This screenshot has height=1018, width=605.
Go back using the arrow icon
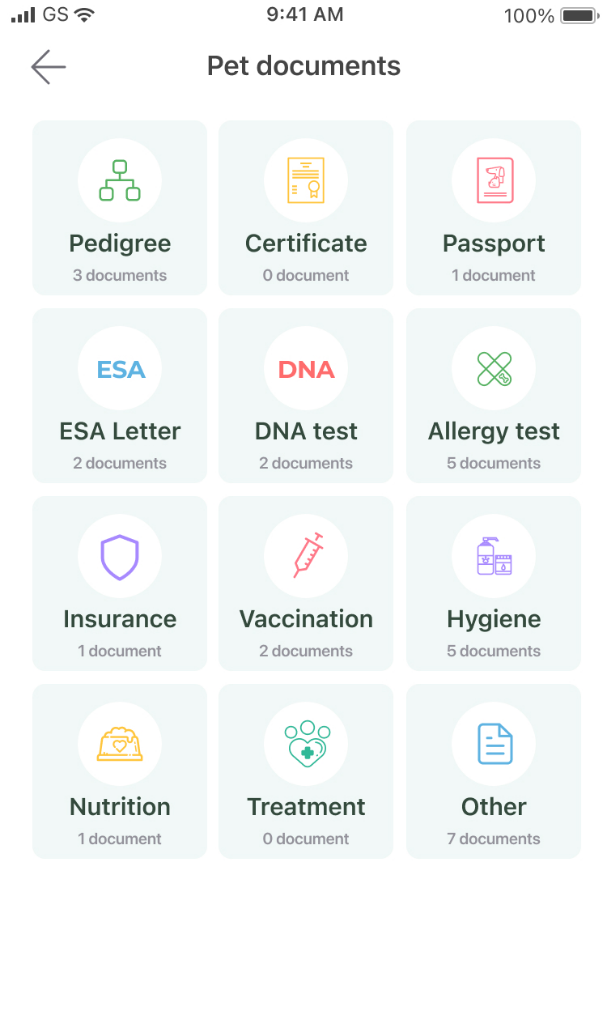[x=49, y=67]
